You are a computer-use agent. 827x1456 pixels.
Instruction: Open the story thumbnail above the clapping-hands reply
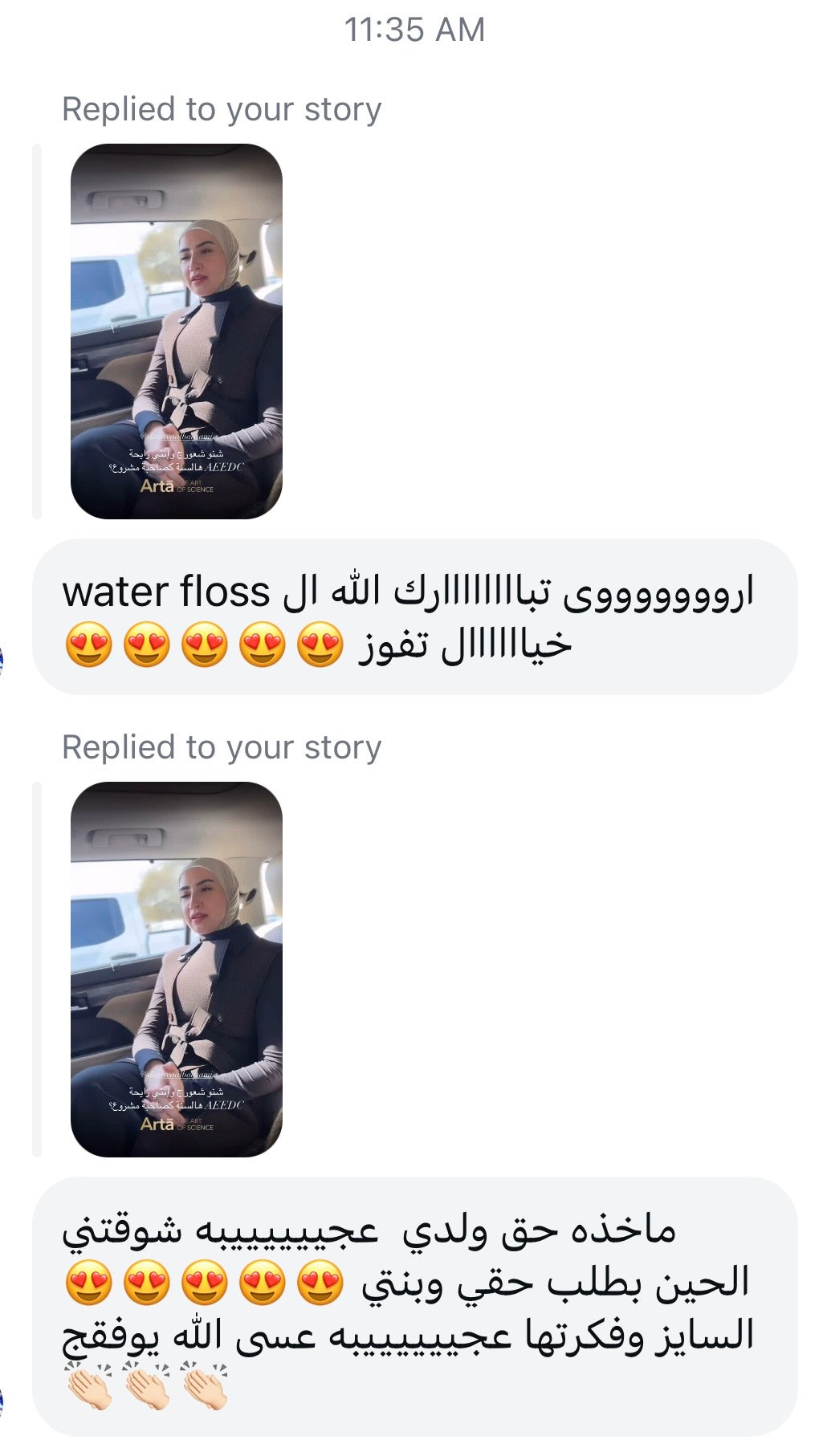pyautogui.click(x=177, y=969)
